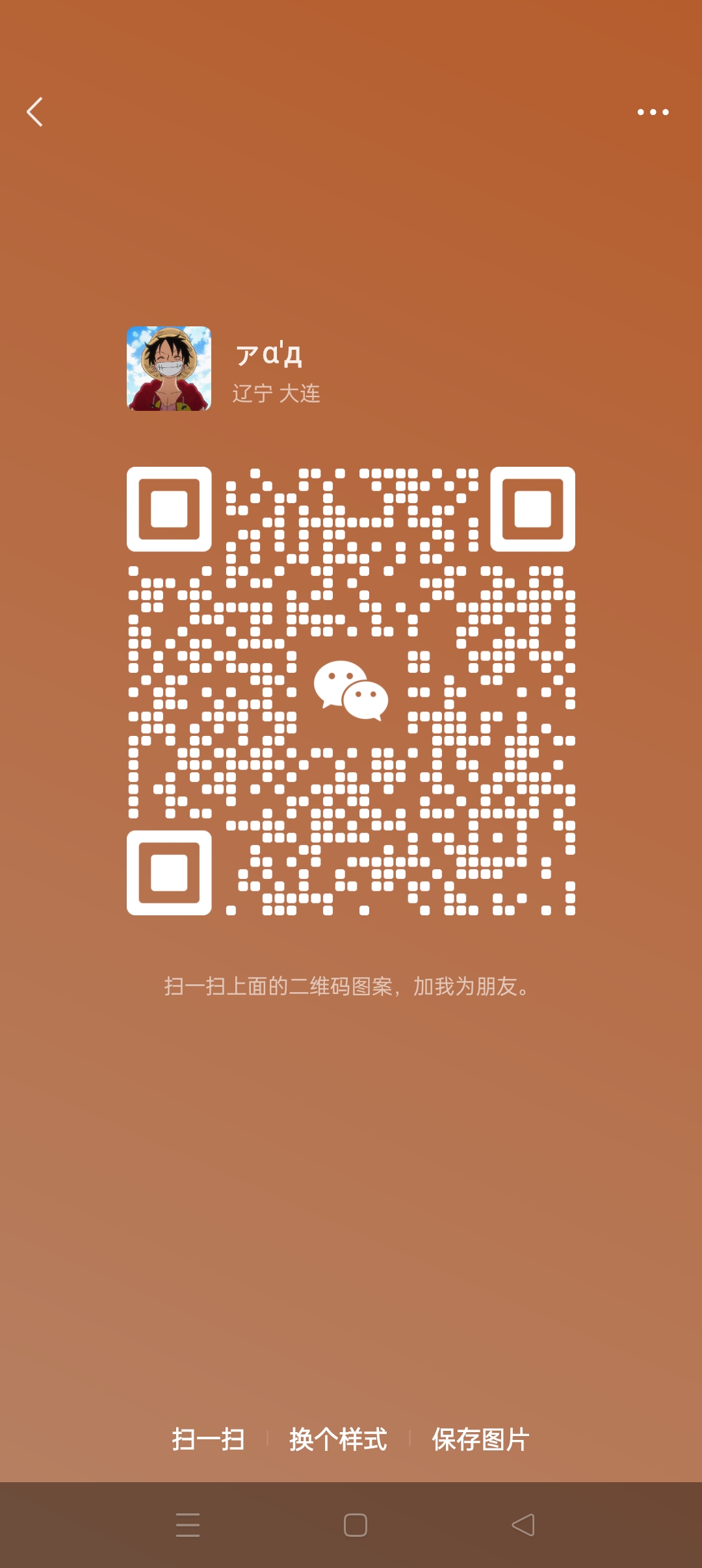This screenshot has height=1568, width=702.
Task: Open the three-dot overflow menu
Action: point(653,112)
